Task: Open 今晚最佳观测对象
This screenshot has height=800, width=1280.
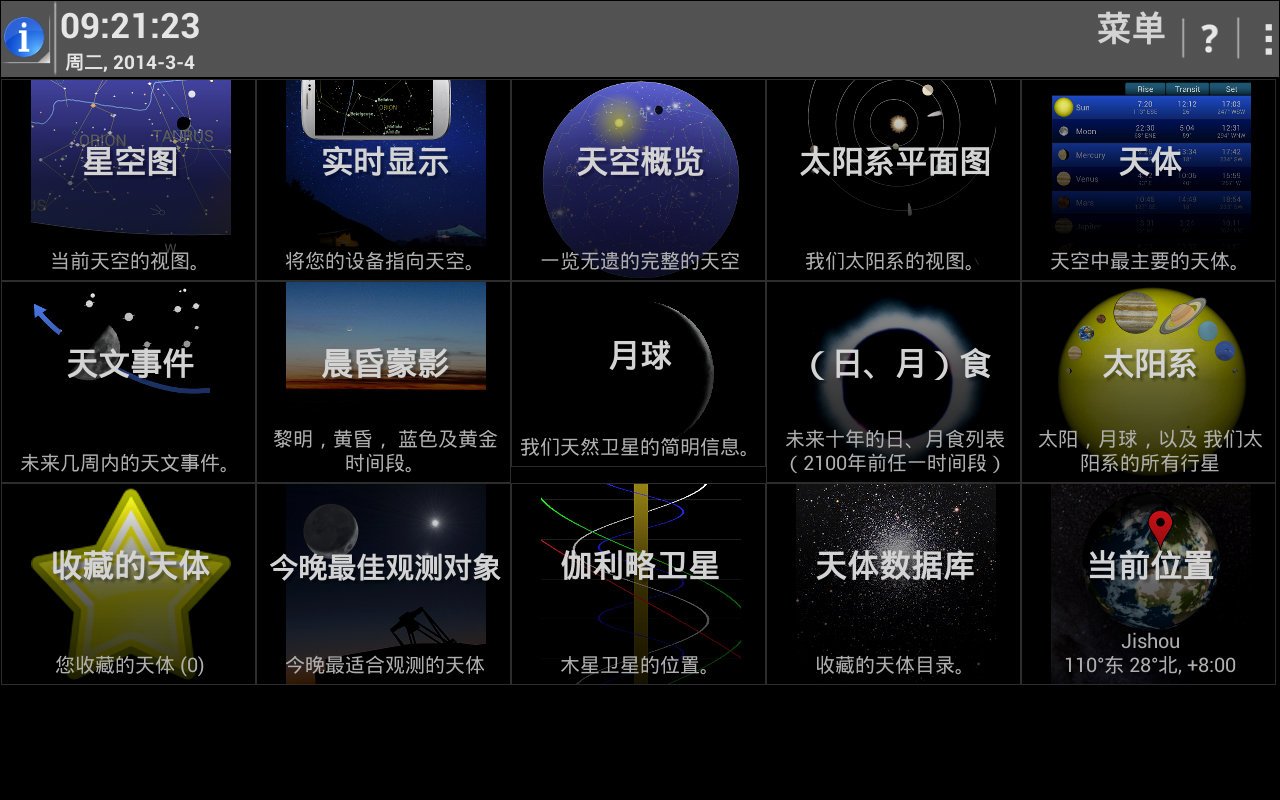Action: coord(385,584)
